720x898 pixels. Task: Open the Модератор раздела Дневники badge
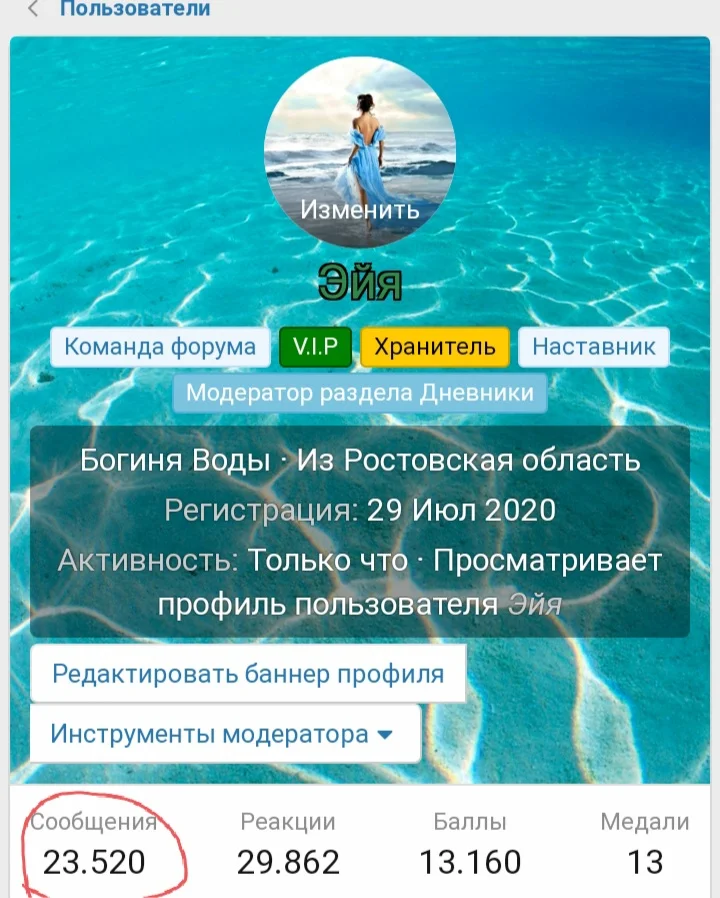(359, 394)
